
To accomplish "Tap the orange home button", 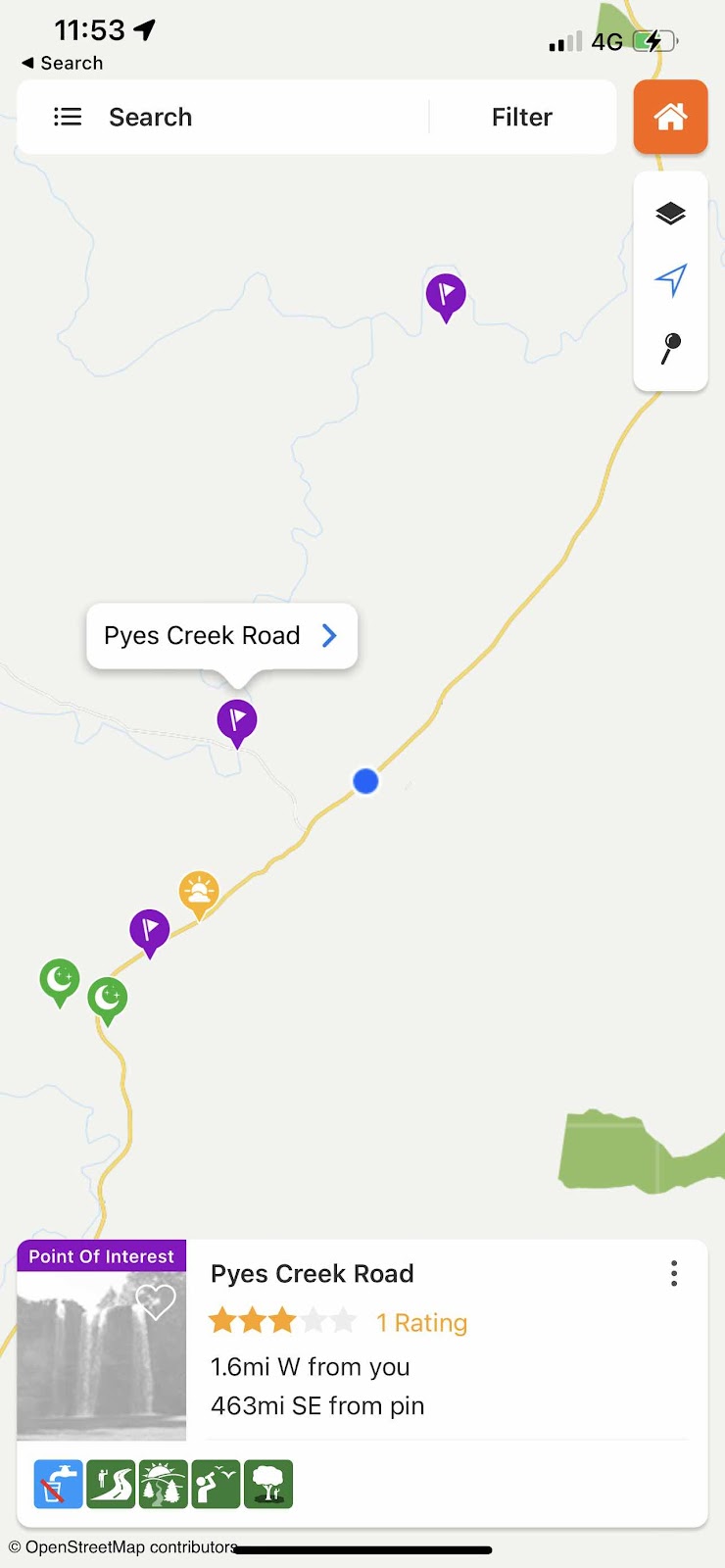I will 670,118.
